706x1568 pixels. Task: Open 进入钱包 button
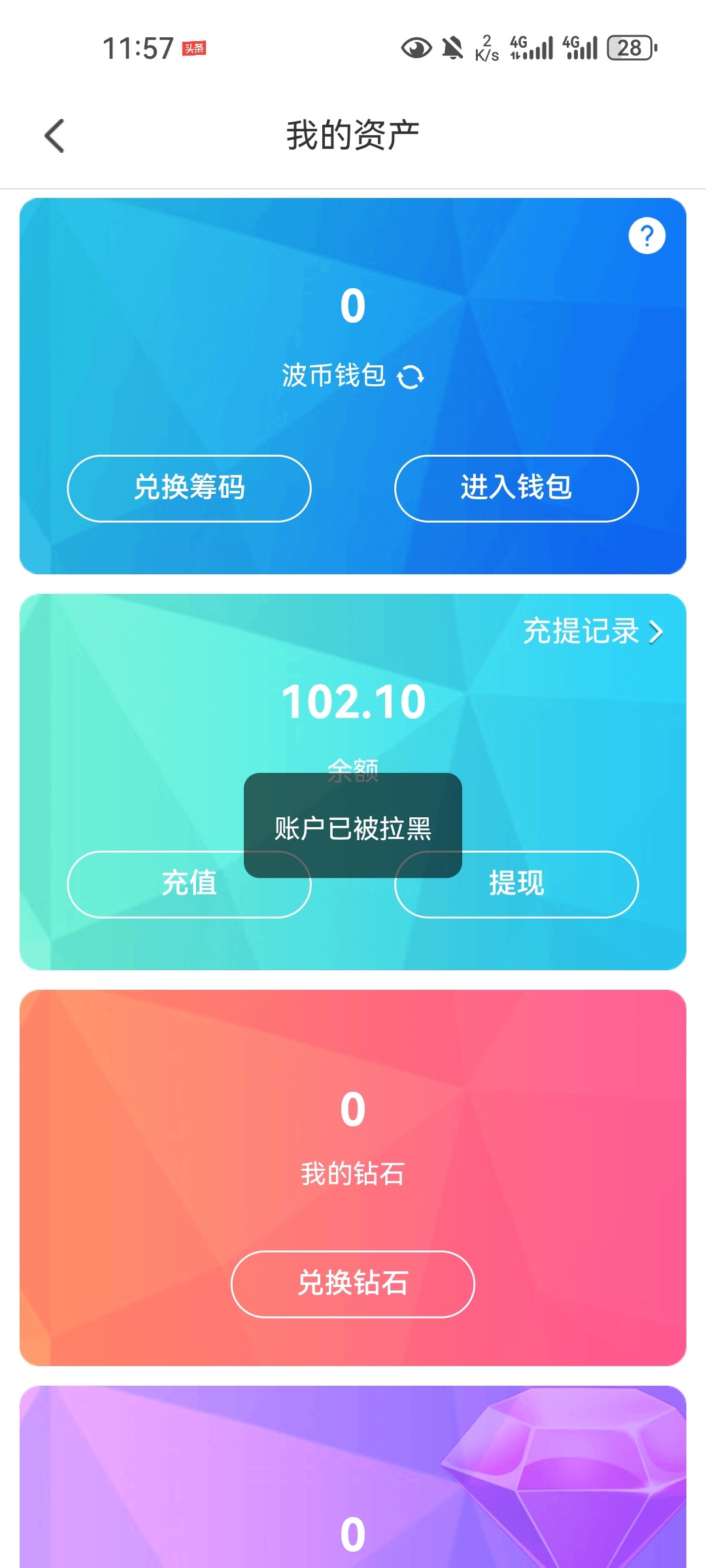tap(516, 488)
